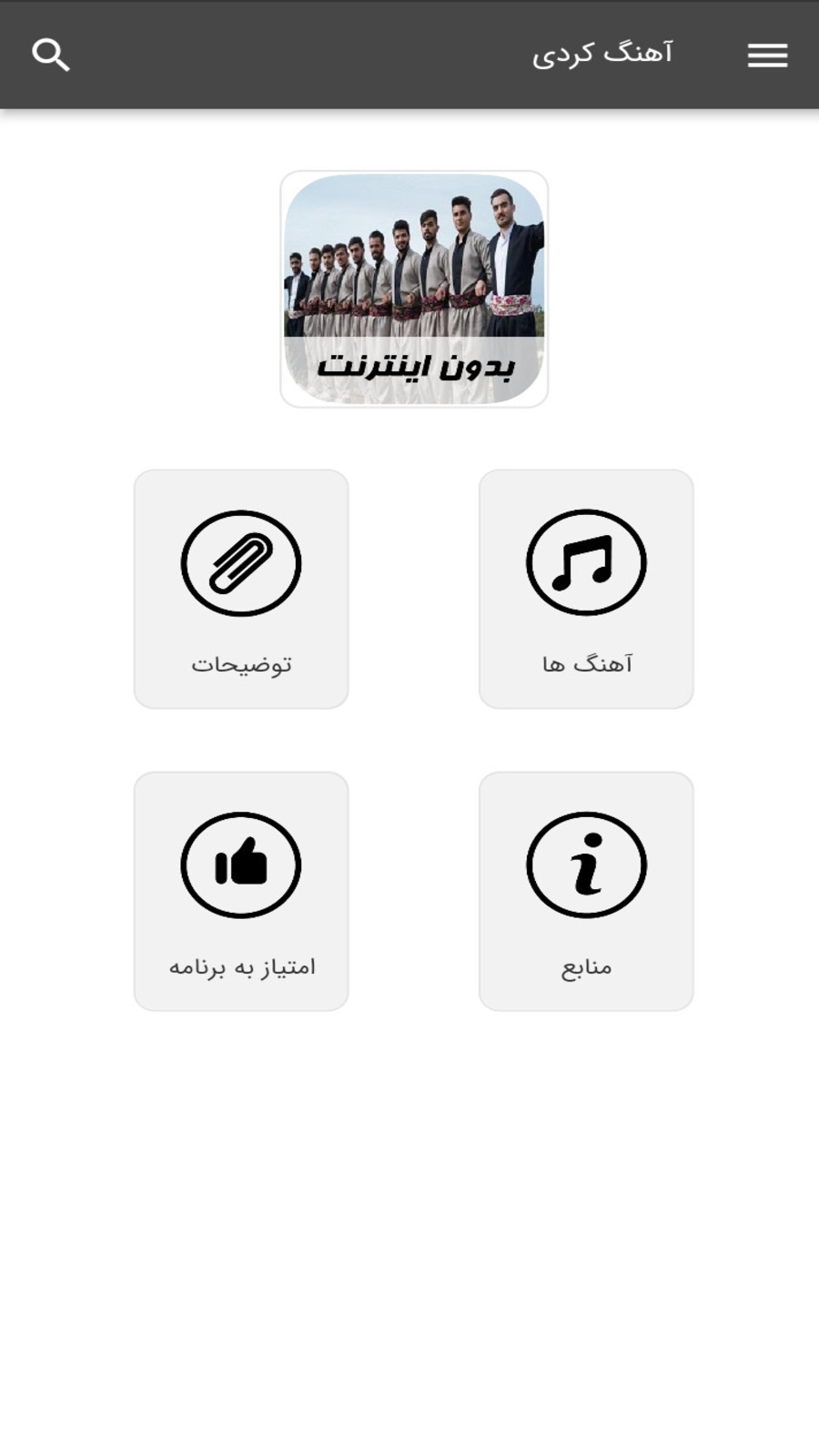The image size is (819, 1456).
Task: Open the hamburger drawer menu
Action: [x=767, y=56]
